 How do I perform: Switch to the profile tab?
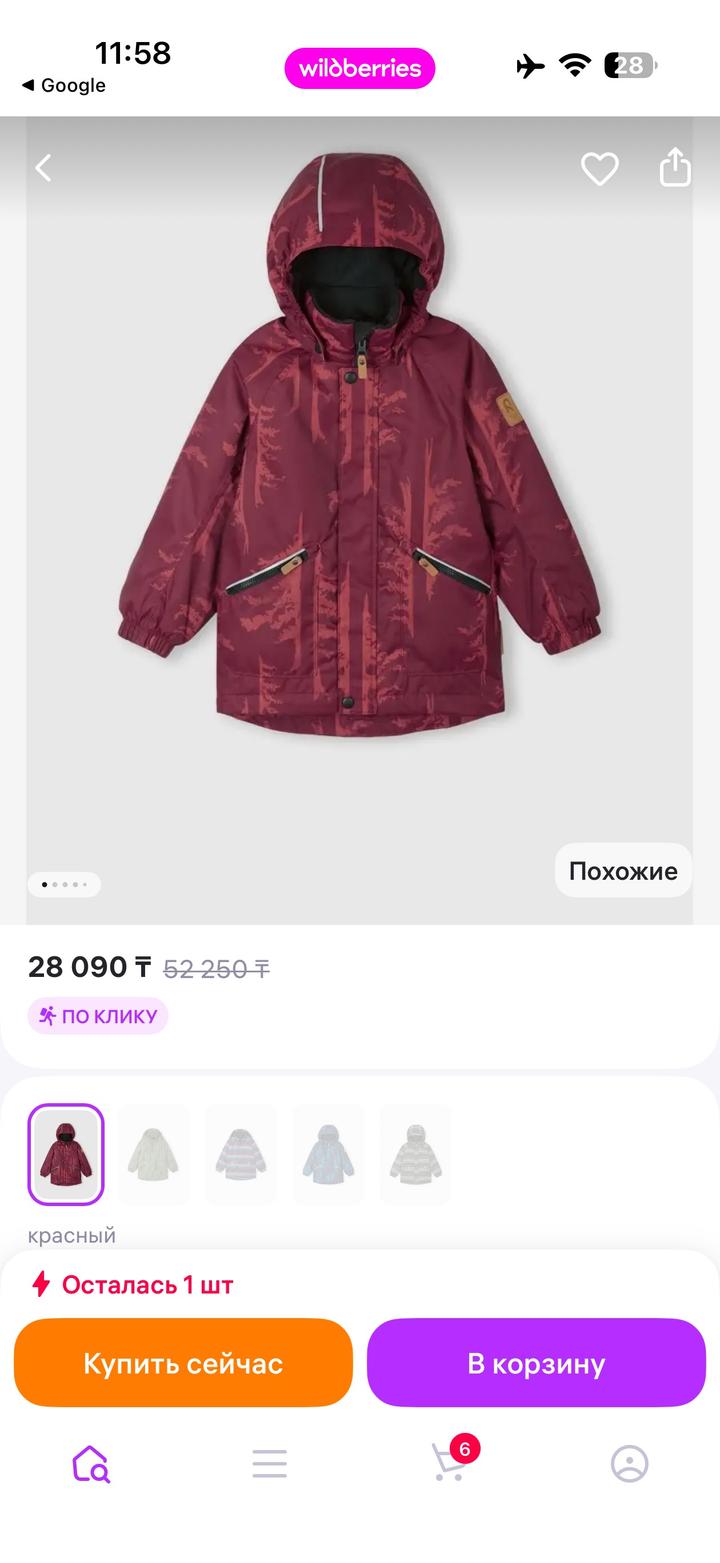[x=629, y=1464]
